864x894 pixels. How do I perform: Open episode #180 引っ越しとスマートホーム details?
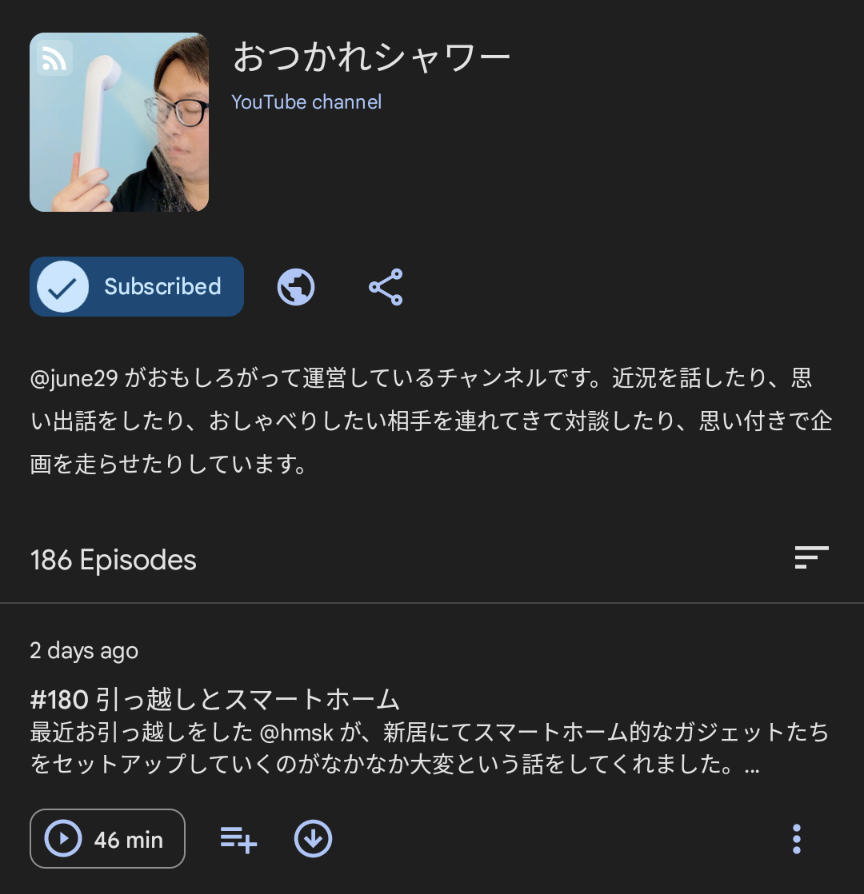click(x=215, y=699)
